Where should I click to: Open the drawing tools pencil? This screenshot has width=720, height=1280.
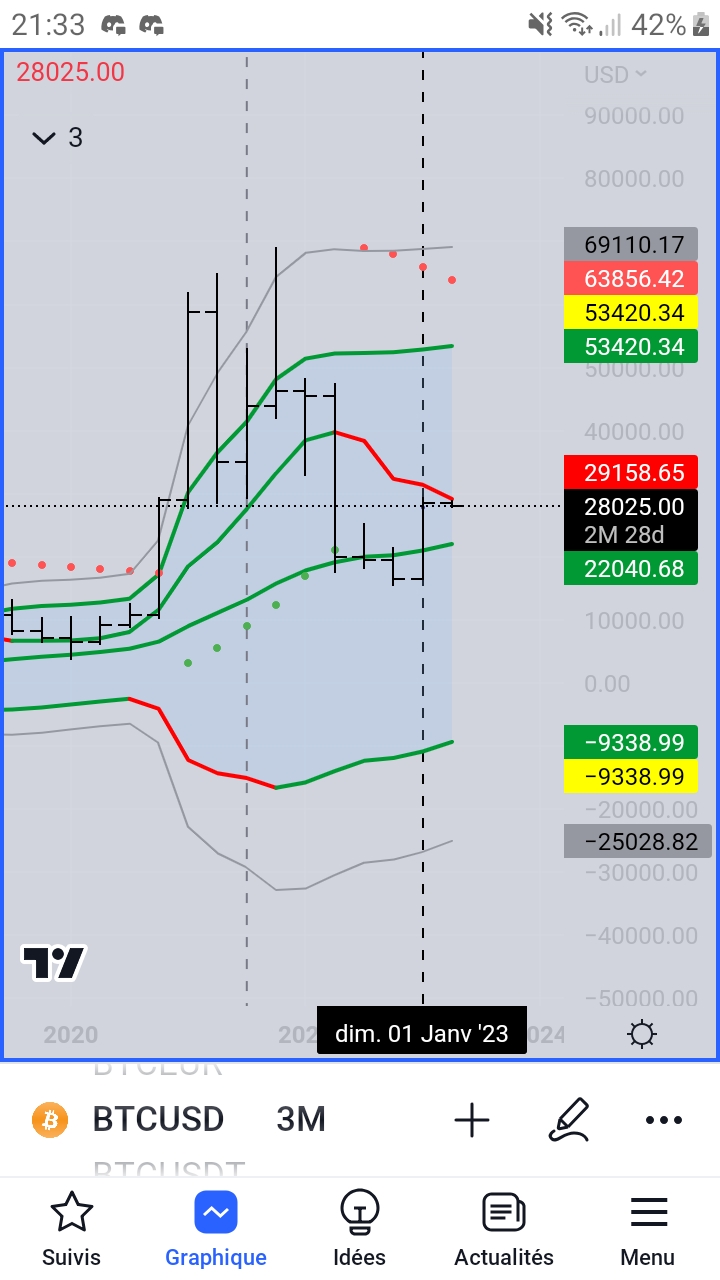tap(569, 1120)
